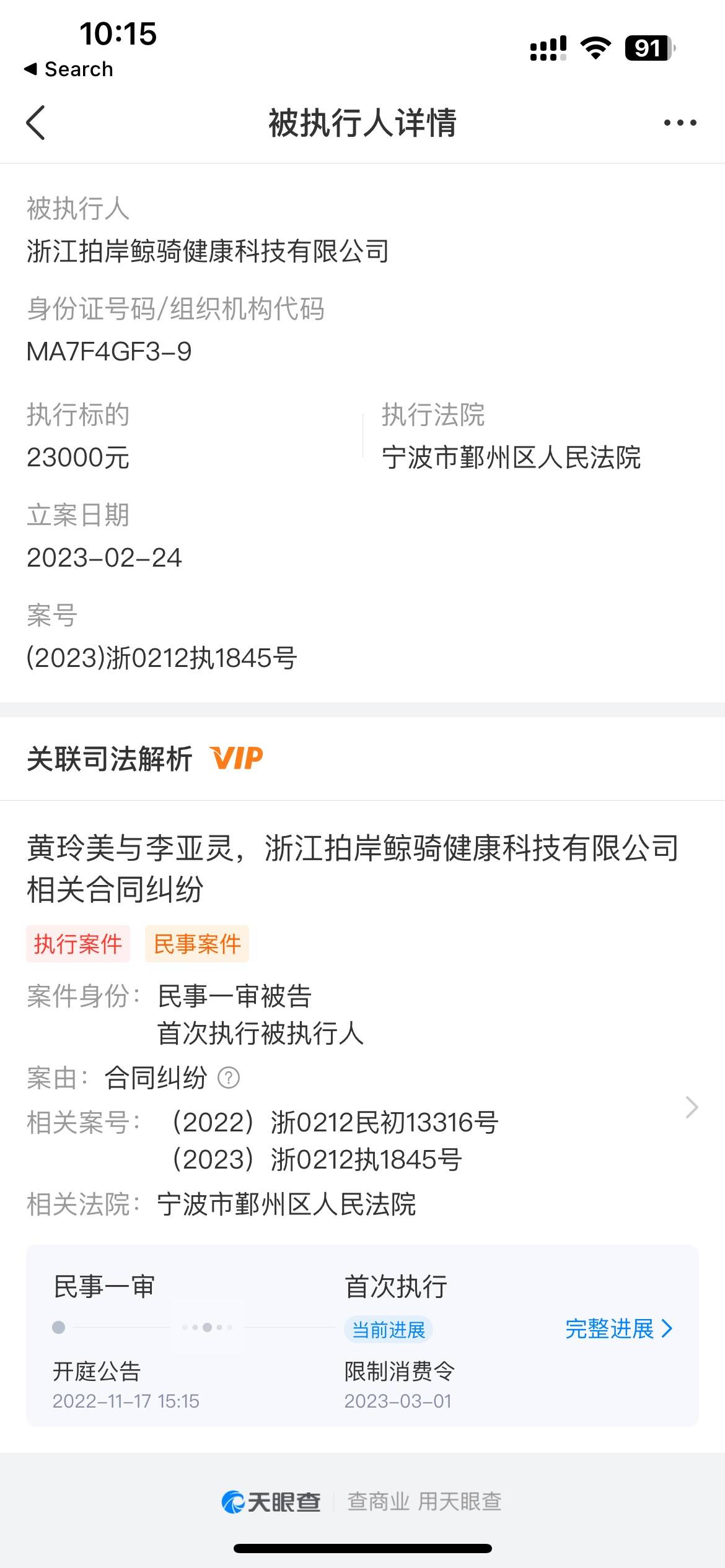725x1568 pixels.
Task: Open the VIP badge for 关联司法解析
Action: click(237, 758)
